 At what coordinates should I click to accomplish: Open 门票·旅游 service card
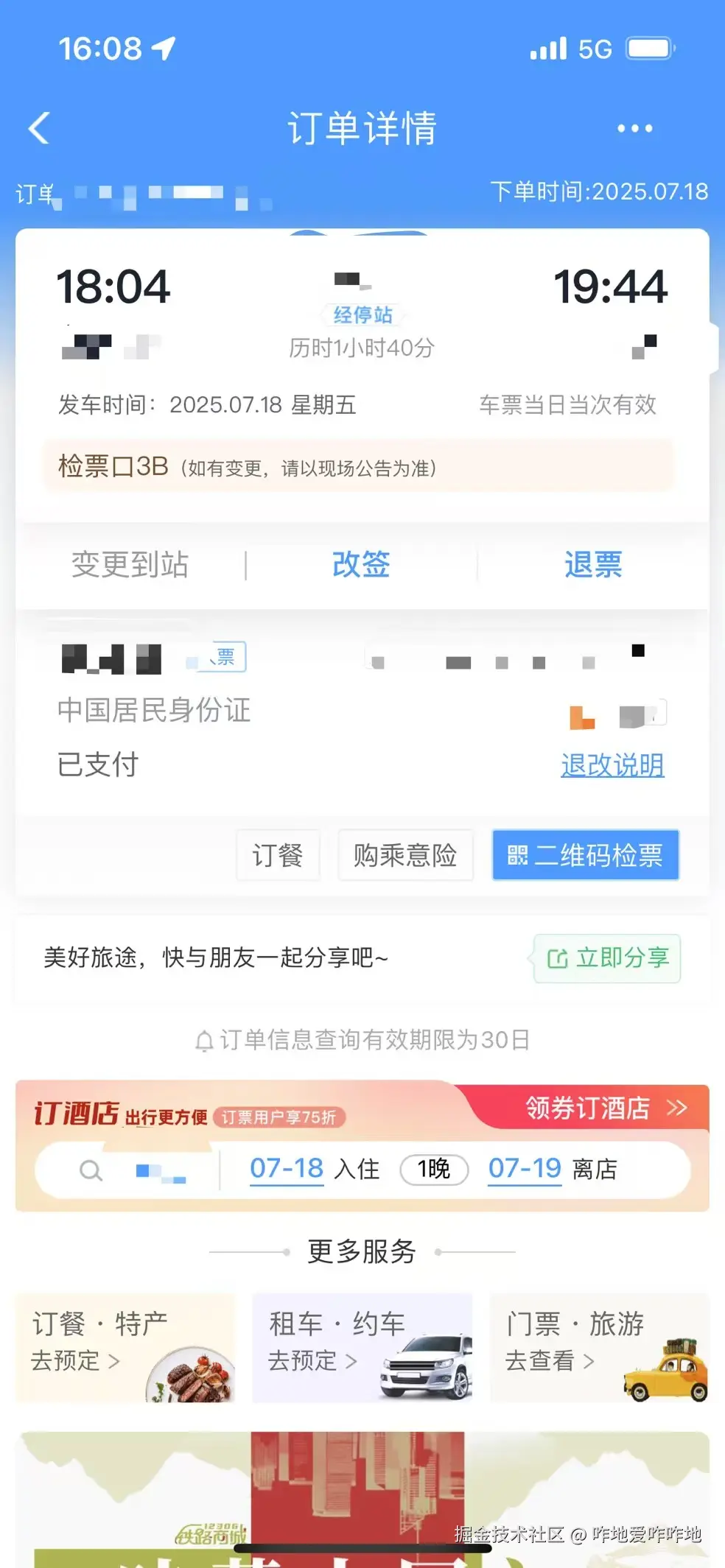tap(599, 1346)
